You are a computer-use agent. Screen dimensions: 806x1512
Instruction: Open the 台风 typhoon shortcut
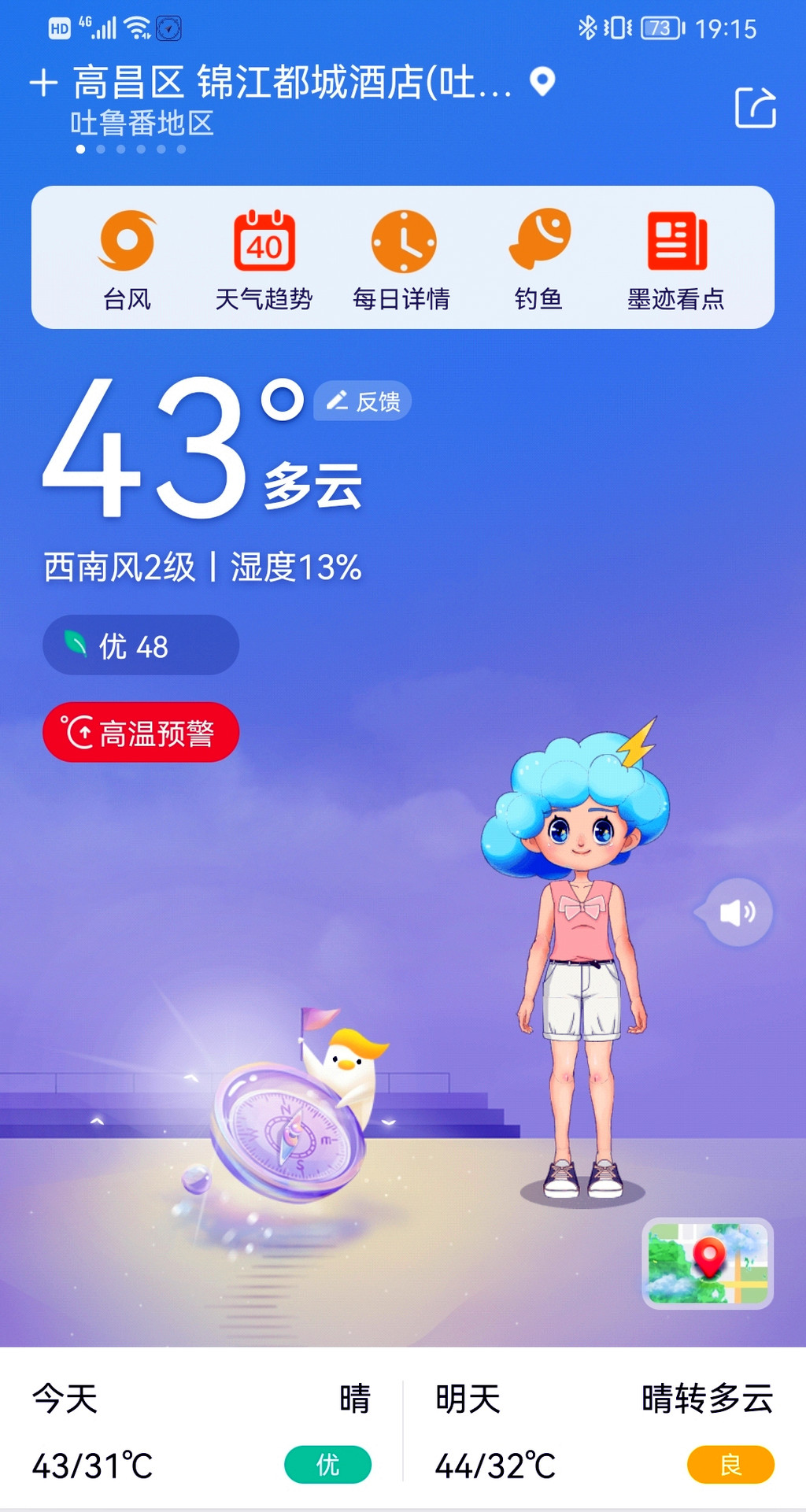(x=127, y=260)
